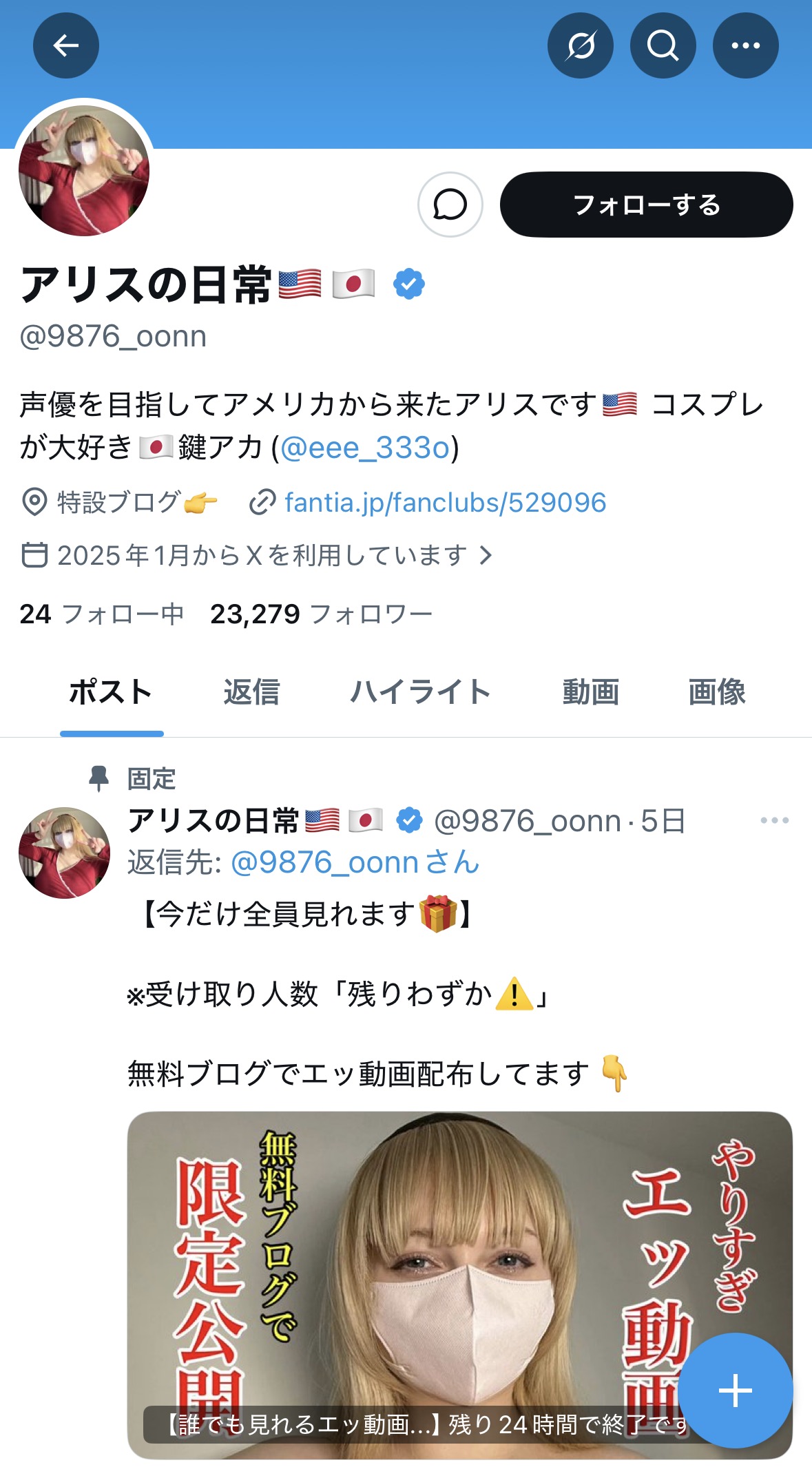This screenshot has height=1467, width=812.
Task: Open the account join date details
Action: point(262,555)
